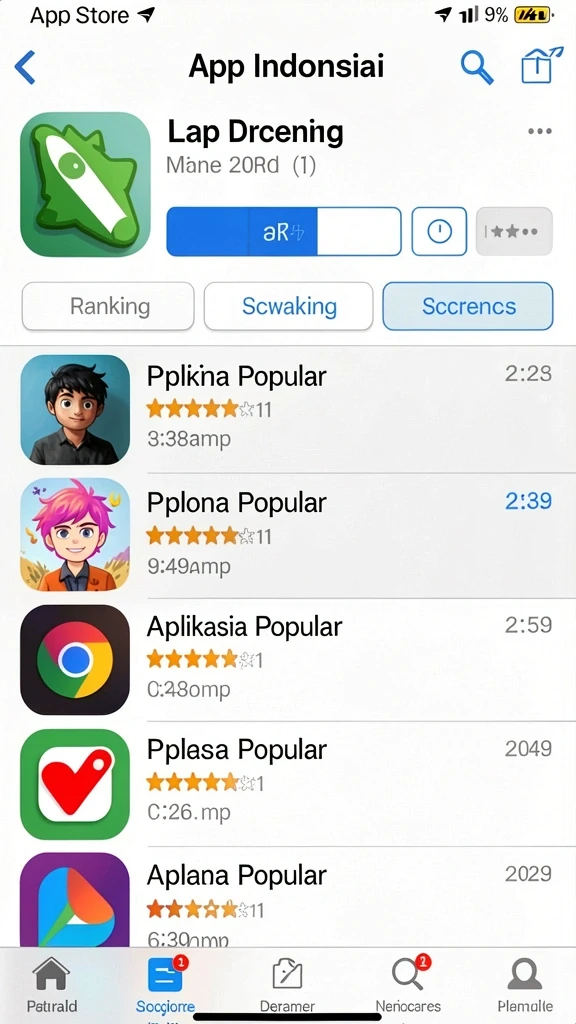This screenshot has height=1024, width=576.
Task: Open Aplikasia Popular app row
Action: click(x=288, y=660)
